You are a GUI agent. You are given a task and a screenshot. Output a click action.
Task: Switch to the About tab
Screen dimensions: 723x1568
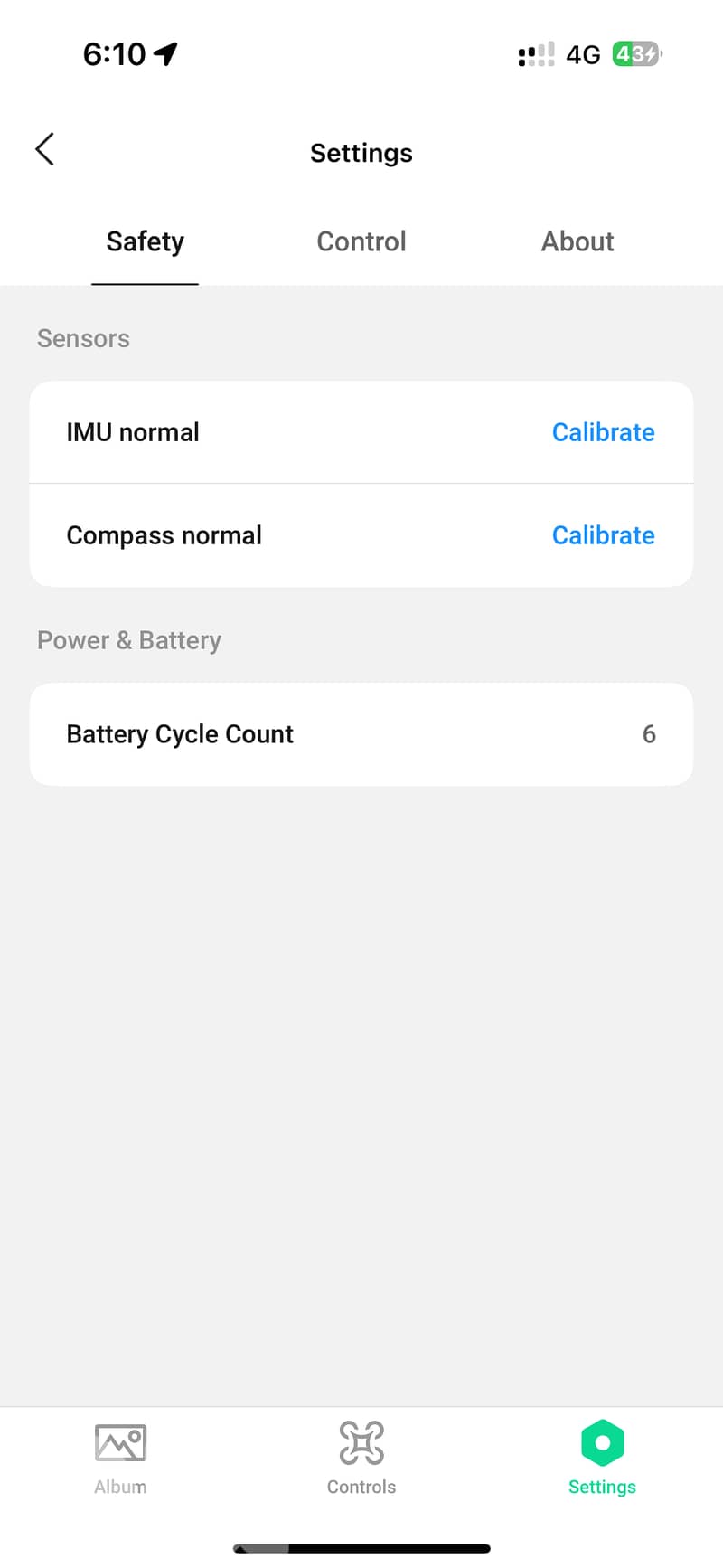(x=577, y=241)
